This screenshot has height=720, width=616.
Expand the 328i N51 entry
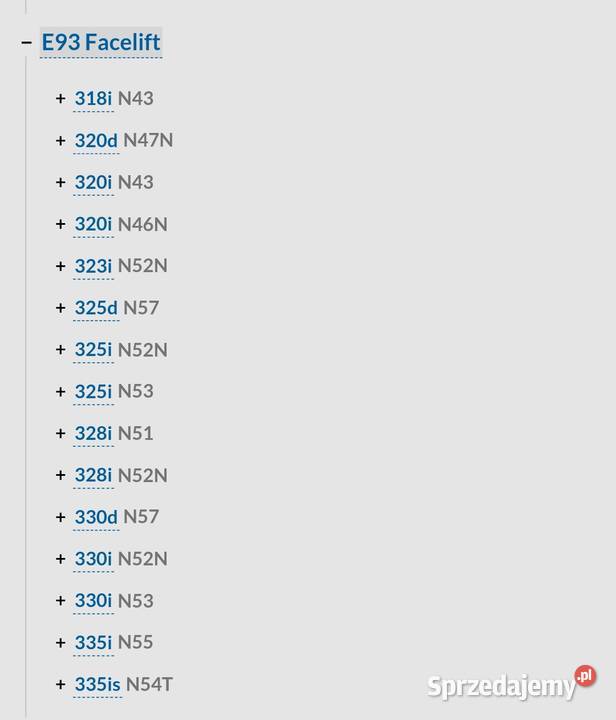[61, 433]
